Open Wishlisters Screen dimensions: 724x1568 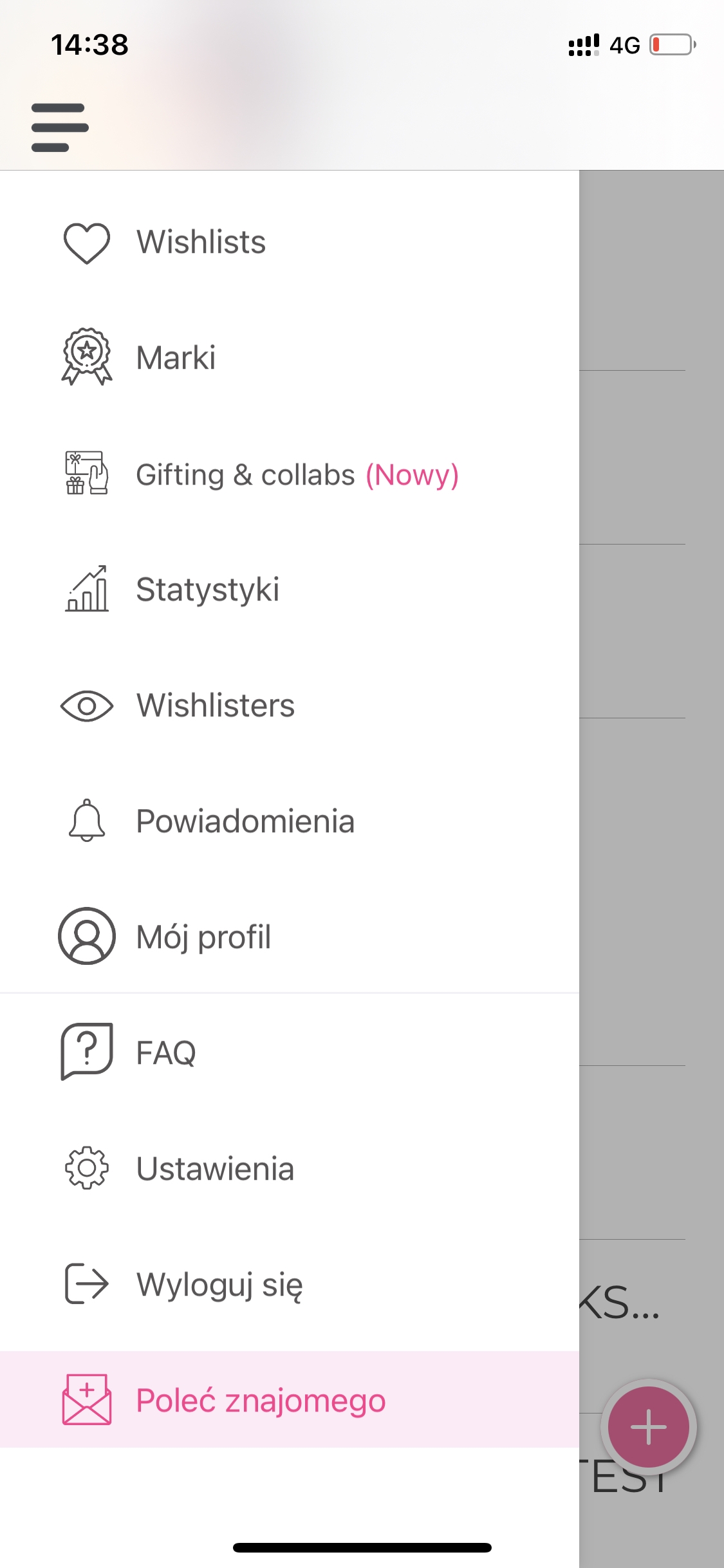point(290,705)
